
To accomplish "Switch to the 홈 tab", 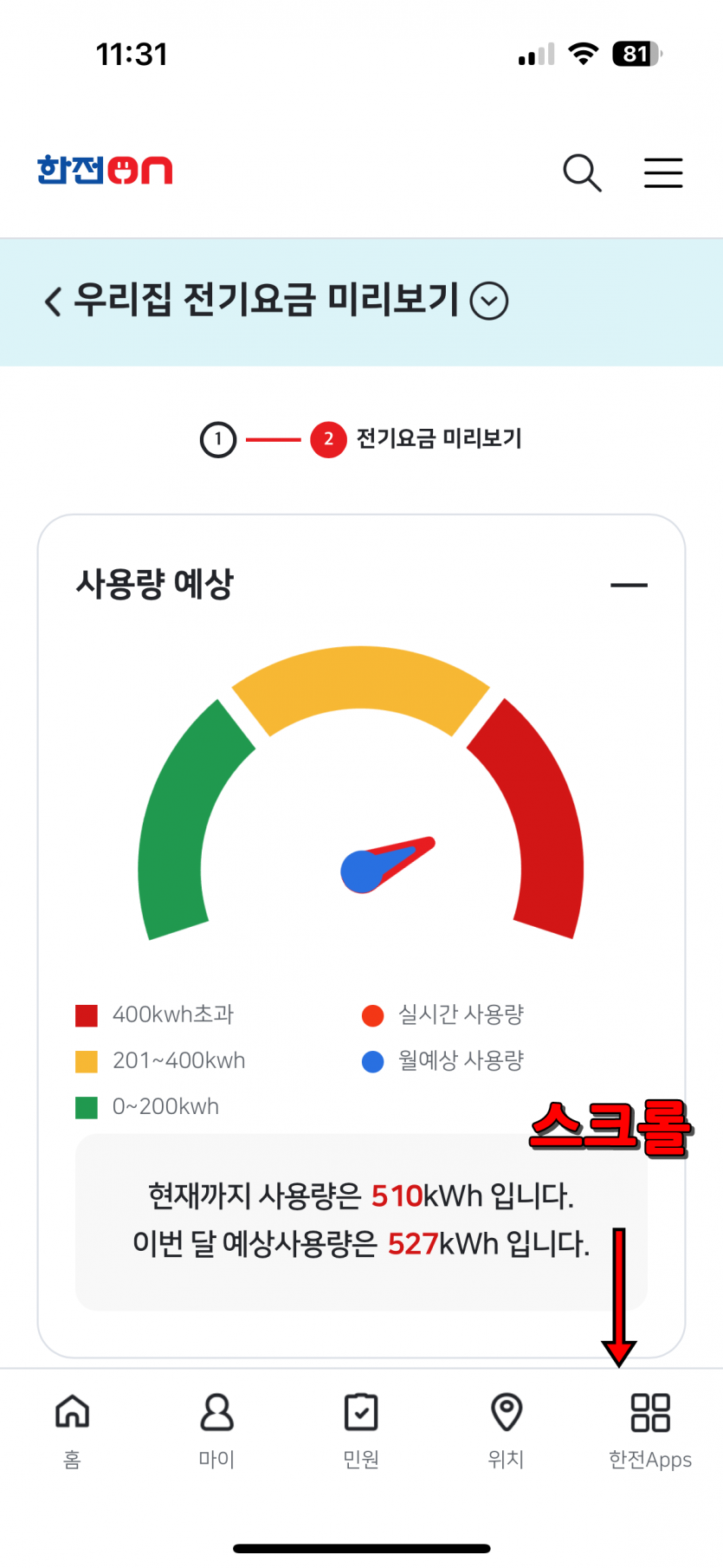I will click(x=73, y=1429).
